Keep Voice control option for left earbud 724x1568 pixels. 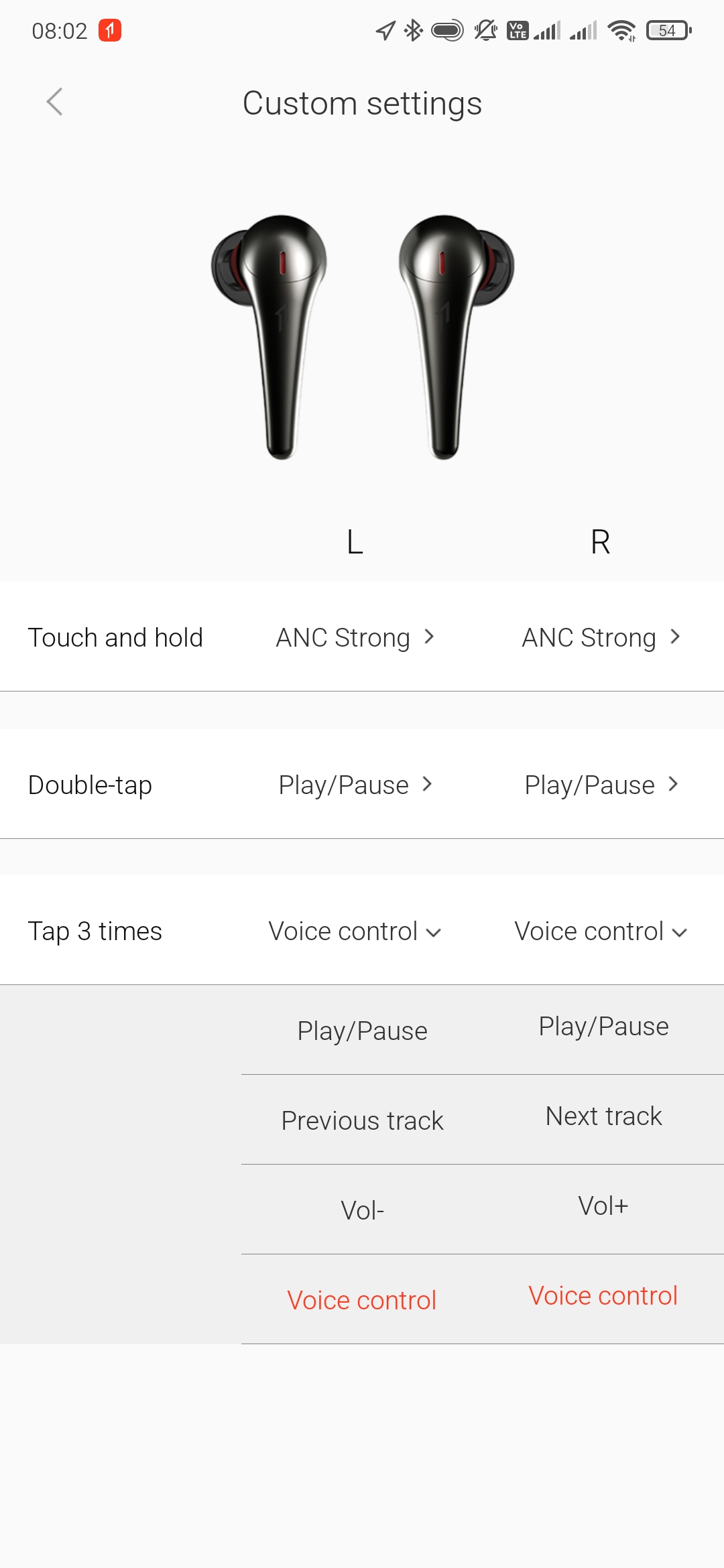pyautogui.click(x=362, y=1300)
